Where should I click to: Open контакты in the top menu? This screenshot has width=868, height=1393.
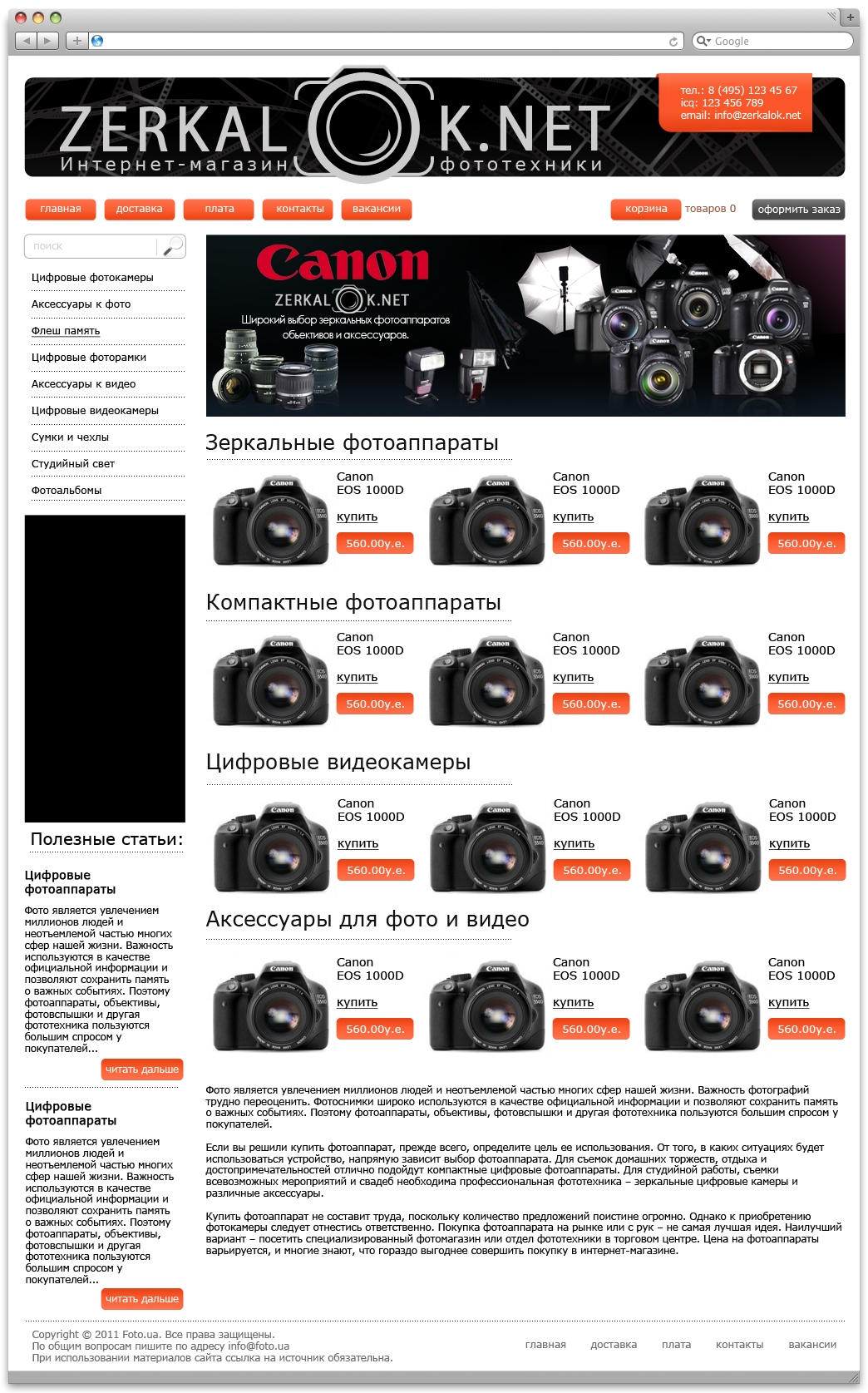299,210
